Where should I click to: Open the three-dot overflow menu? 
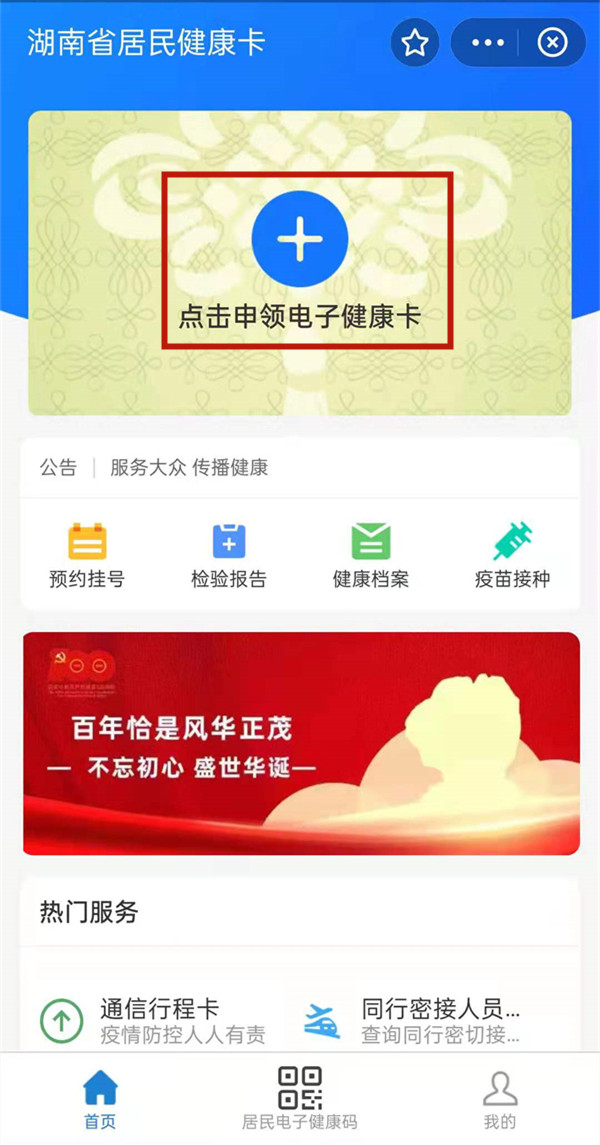point(488,43)
